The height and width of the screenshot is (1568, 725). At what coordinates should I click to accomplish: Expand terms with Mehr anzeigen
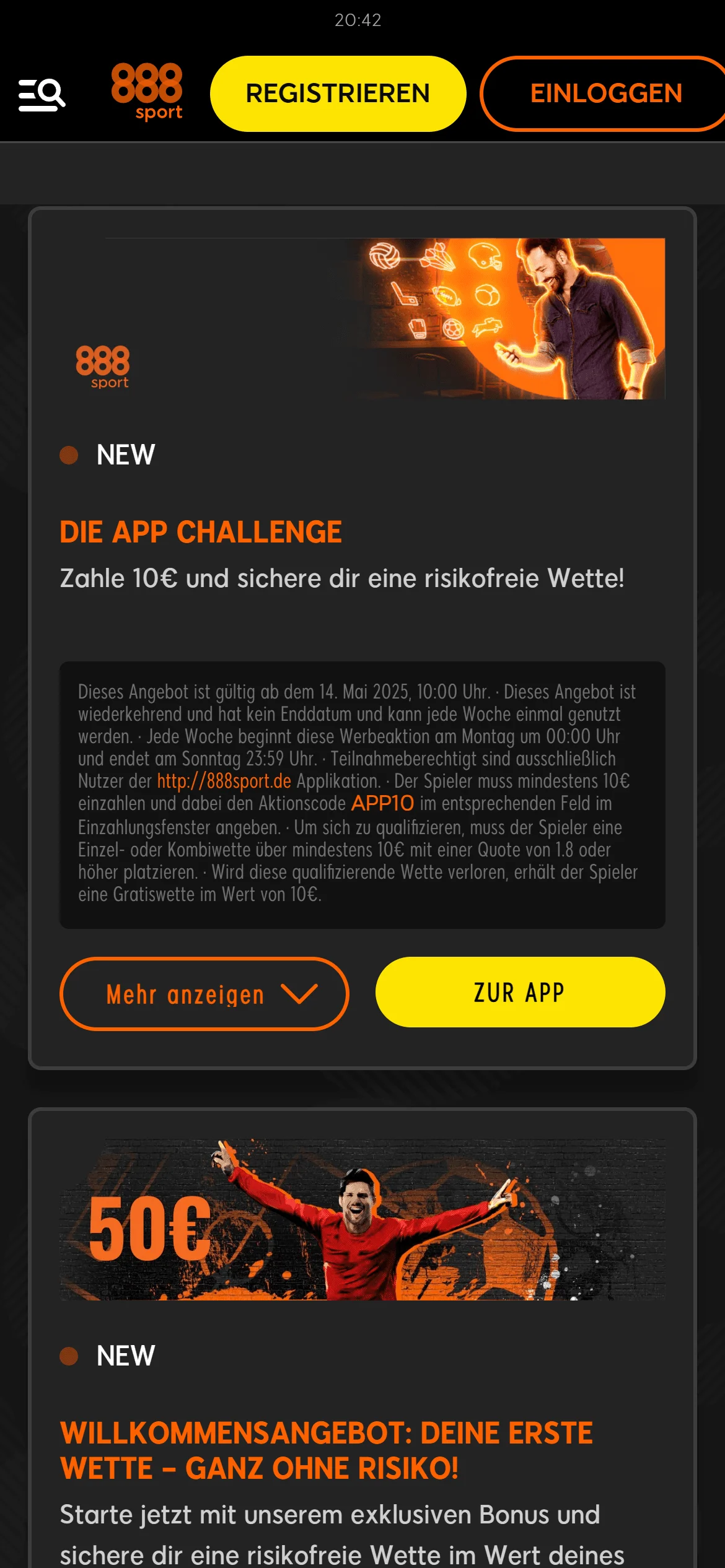point(204,993)
